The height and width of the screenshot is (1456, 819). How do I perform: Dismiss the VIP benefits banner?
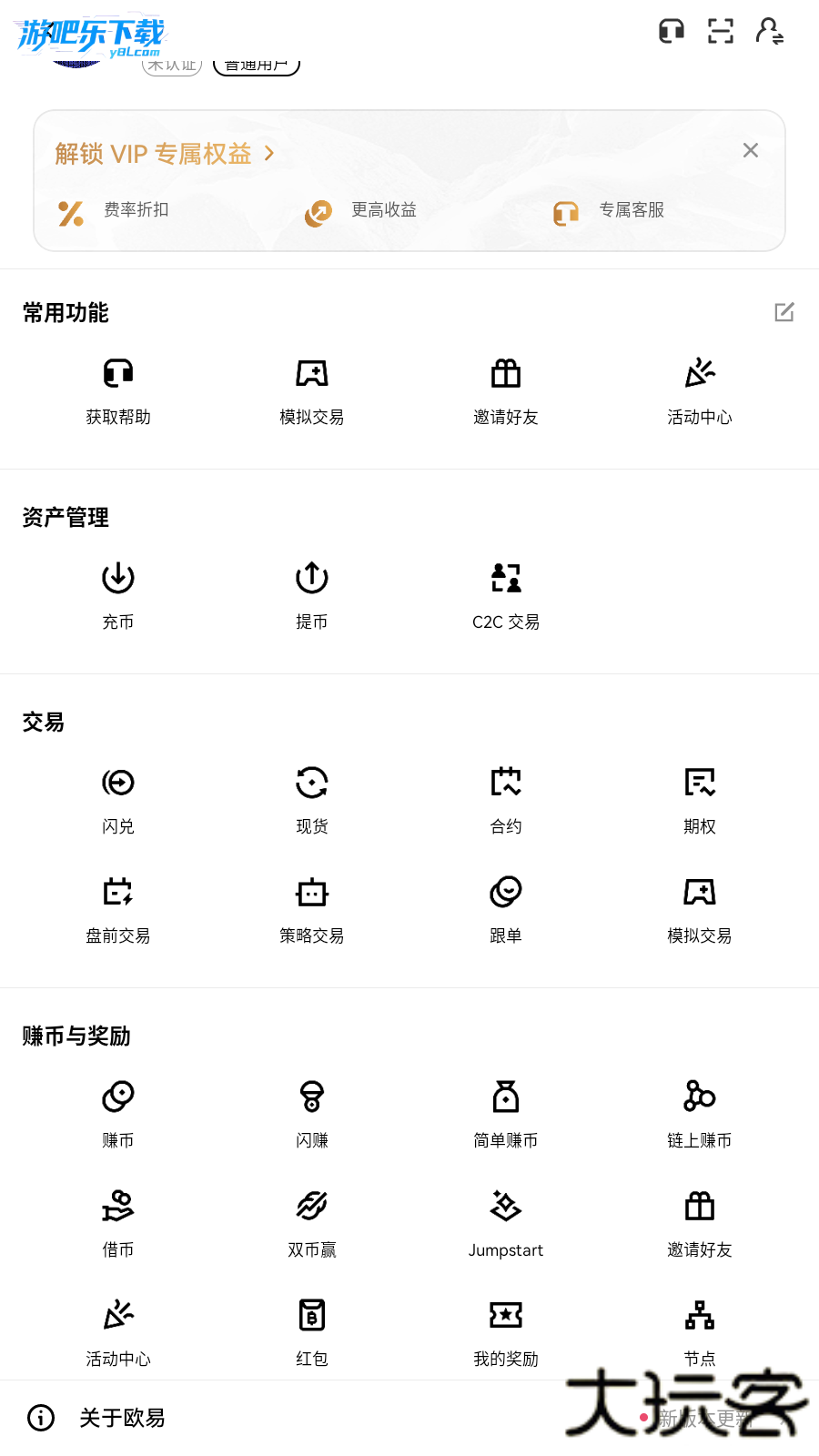750,150
